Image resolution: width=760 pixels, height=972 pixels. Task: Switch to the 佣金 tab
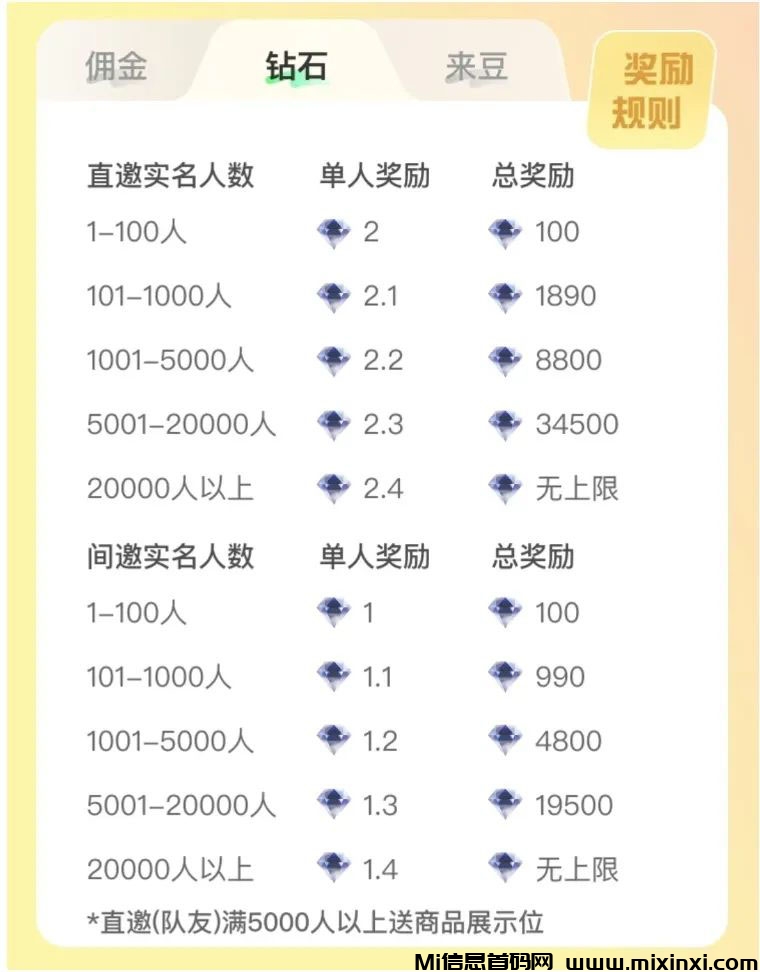pyautogui.click(x=117, y=66)
